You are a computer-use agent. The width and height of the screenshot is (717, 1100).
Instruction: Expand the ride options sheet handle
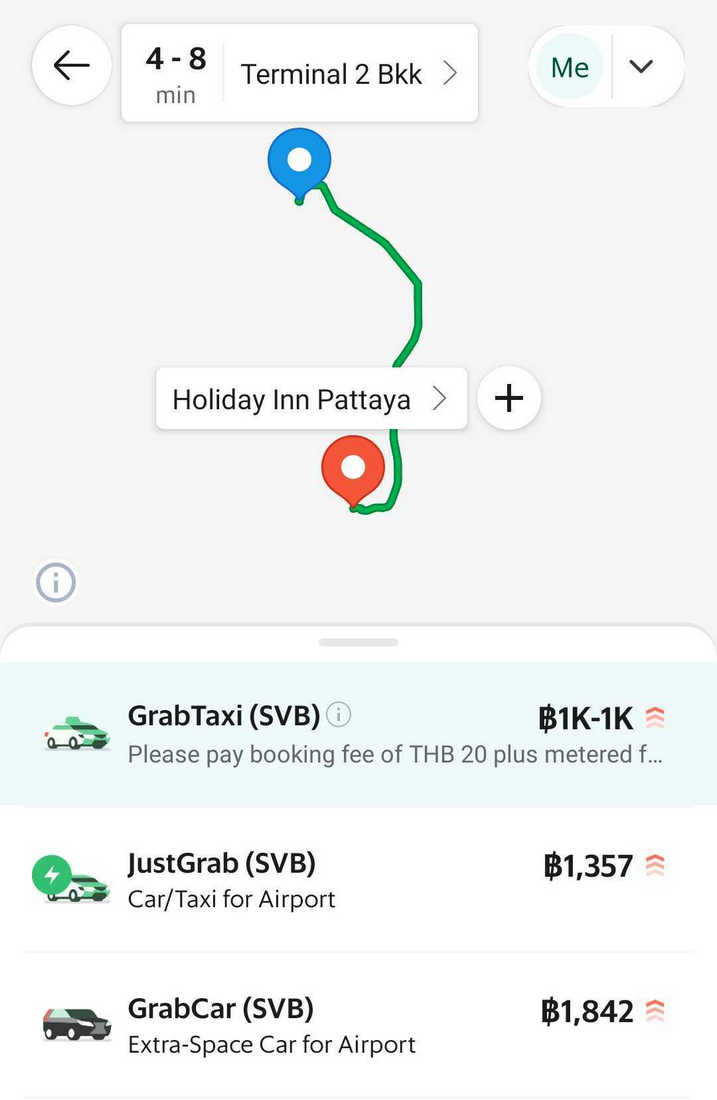[x=358, y=642]
